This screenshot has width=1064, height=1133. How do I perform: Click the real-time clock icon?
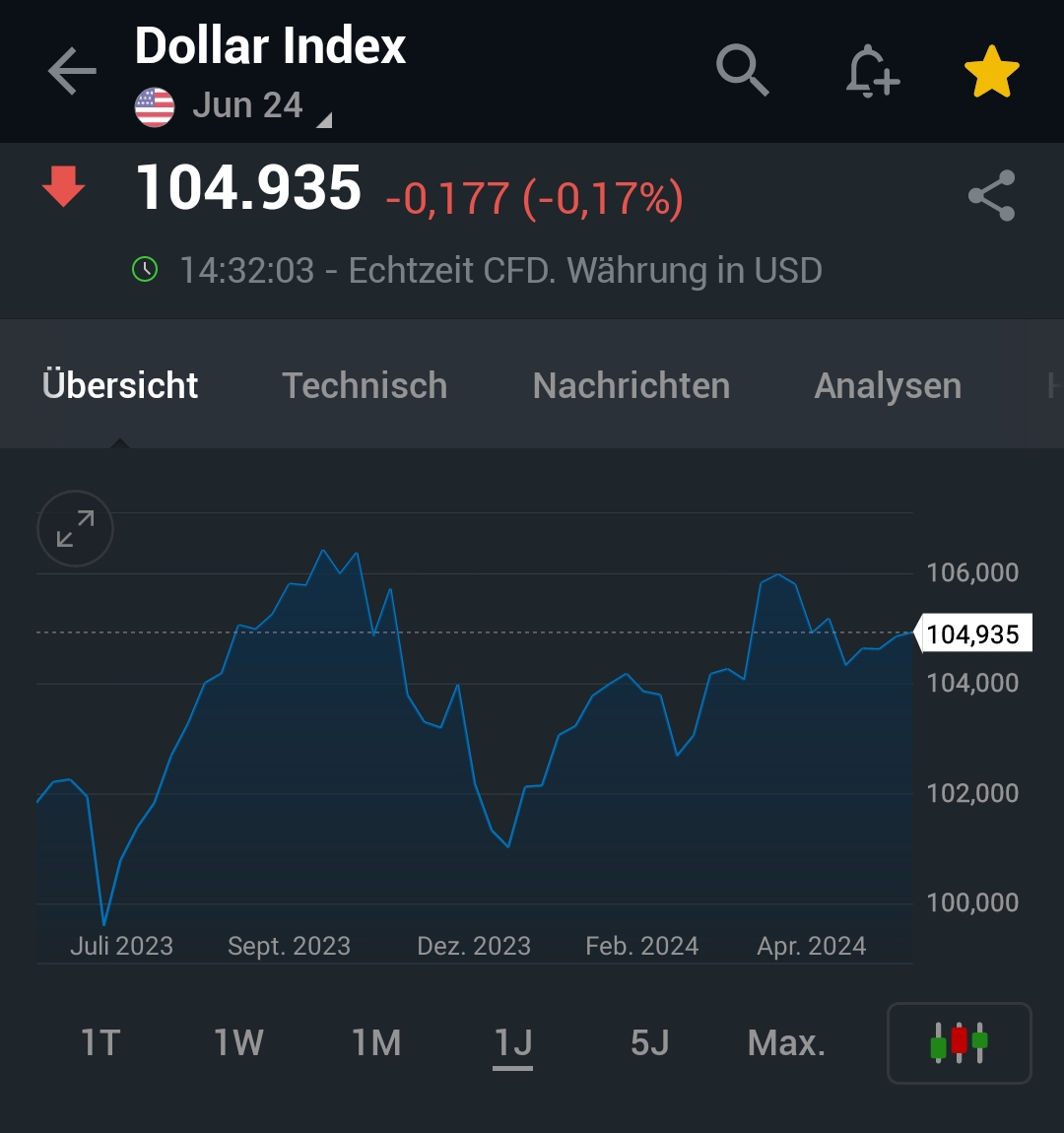146,268
